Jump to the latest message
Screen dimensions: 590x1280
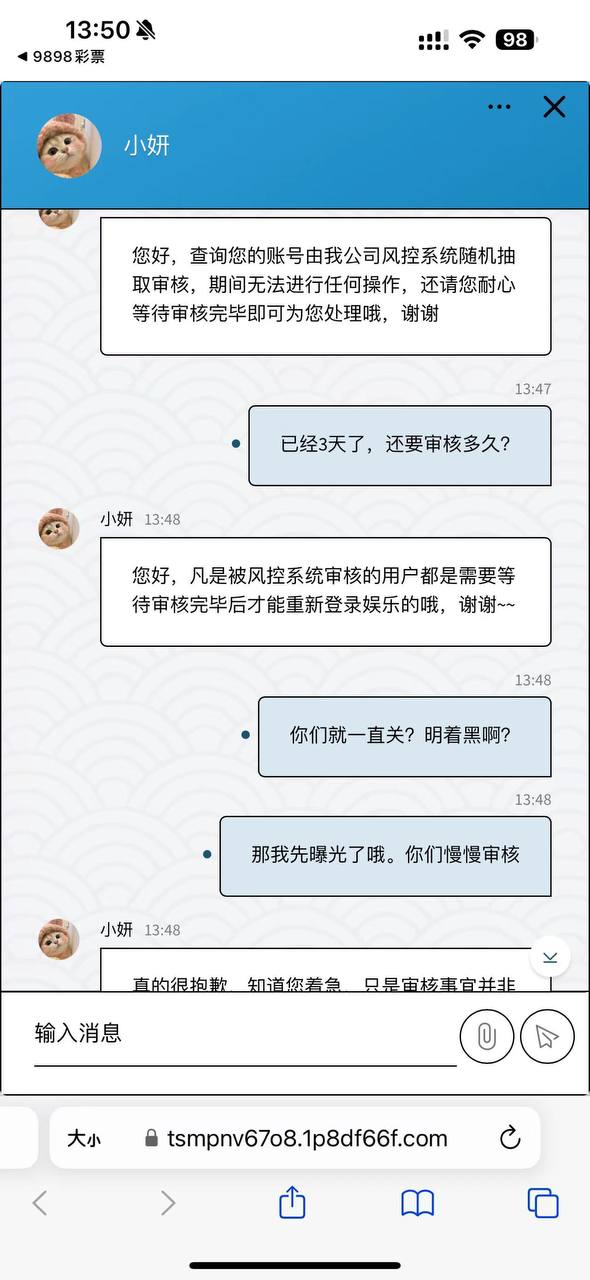pos(550,957)
